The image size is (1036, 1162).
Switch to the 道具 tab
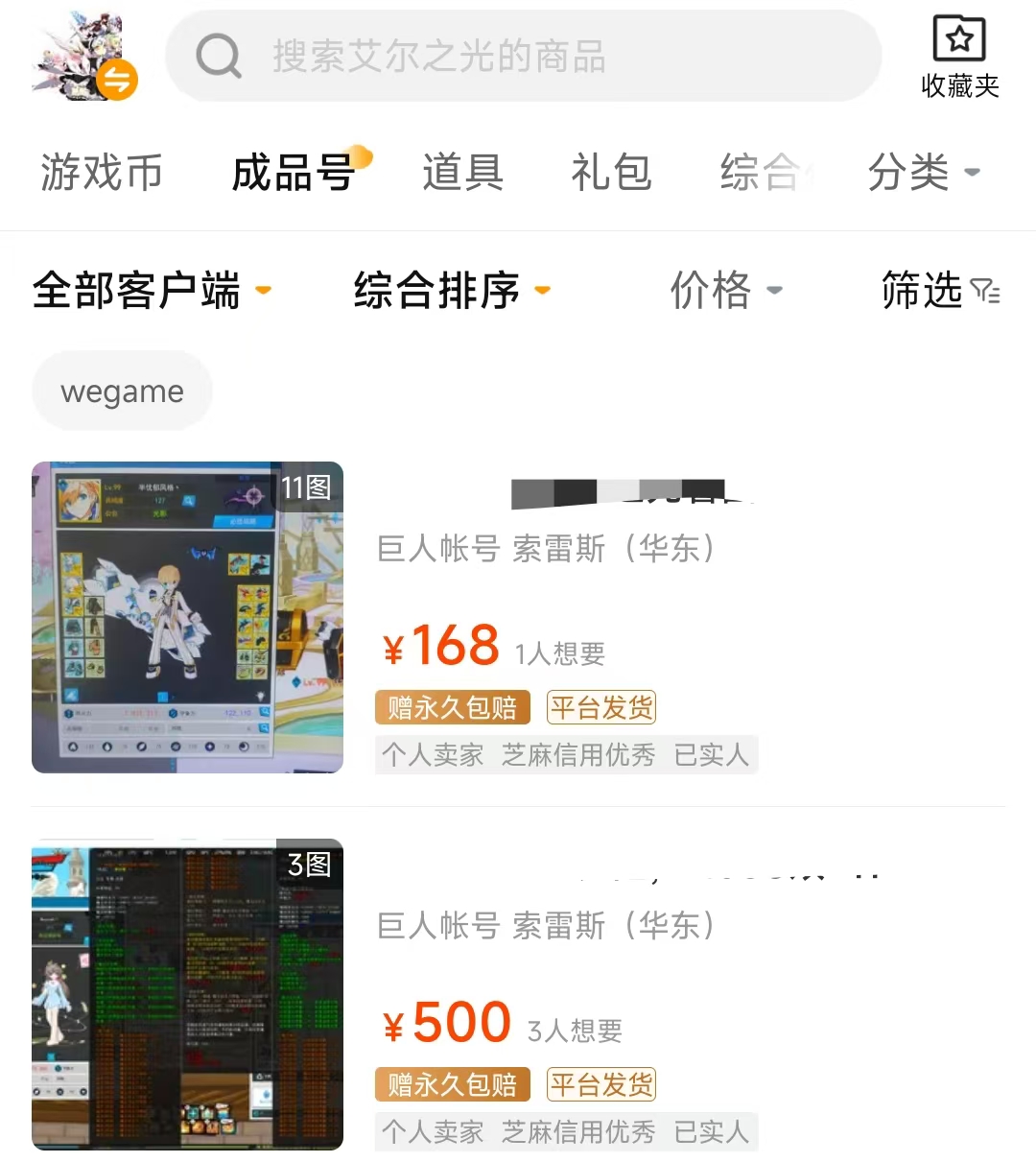pos(462,174)
